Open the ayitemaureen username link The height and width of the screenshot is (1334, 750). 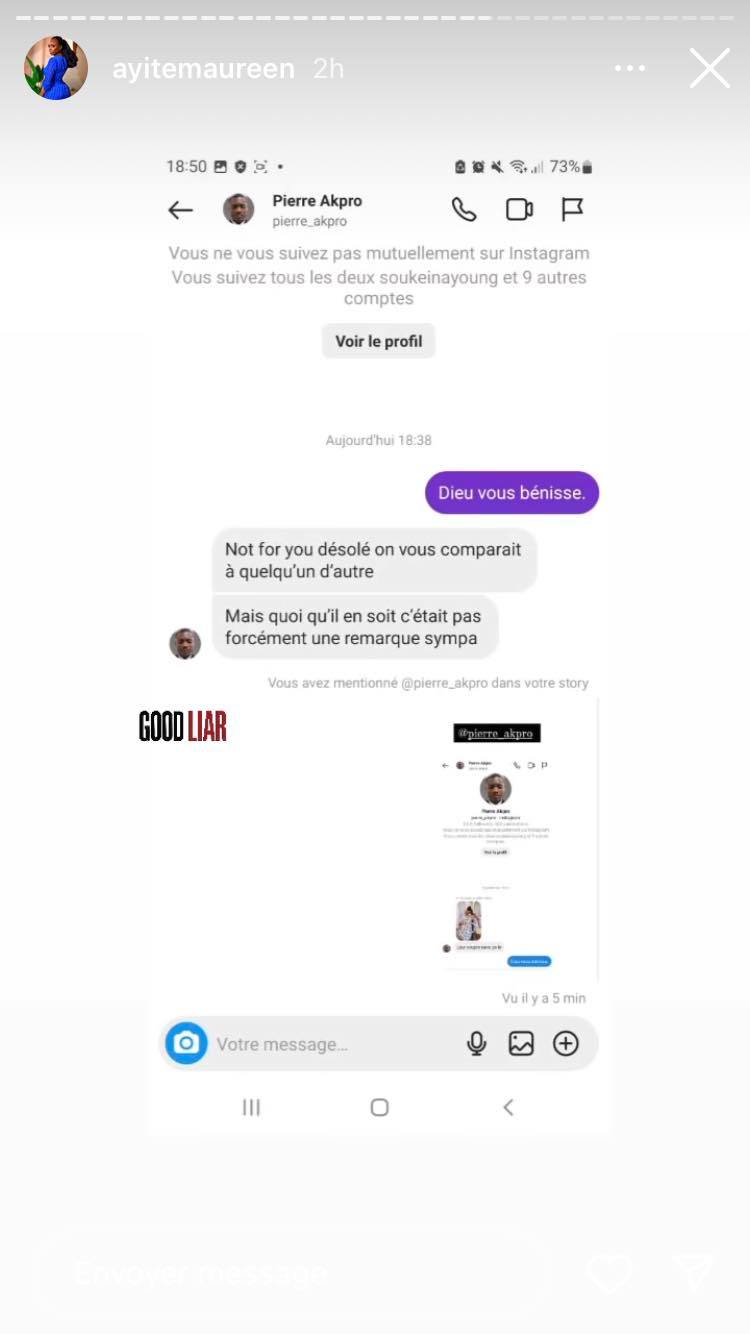203,68
